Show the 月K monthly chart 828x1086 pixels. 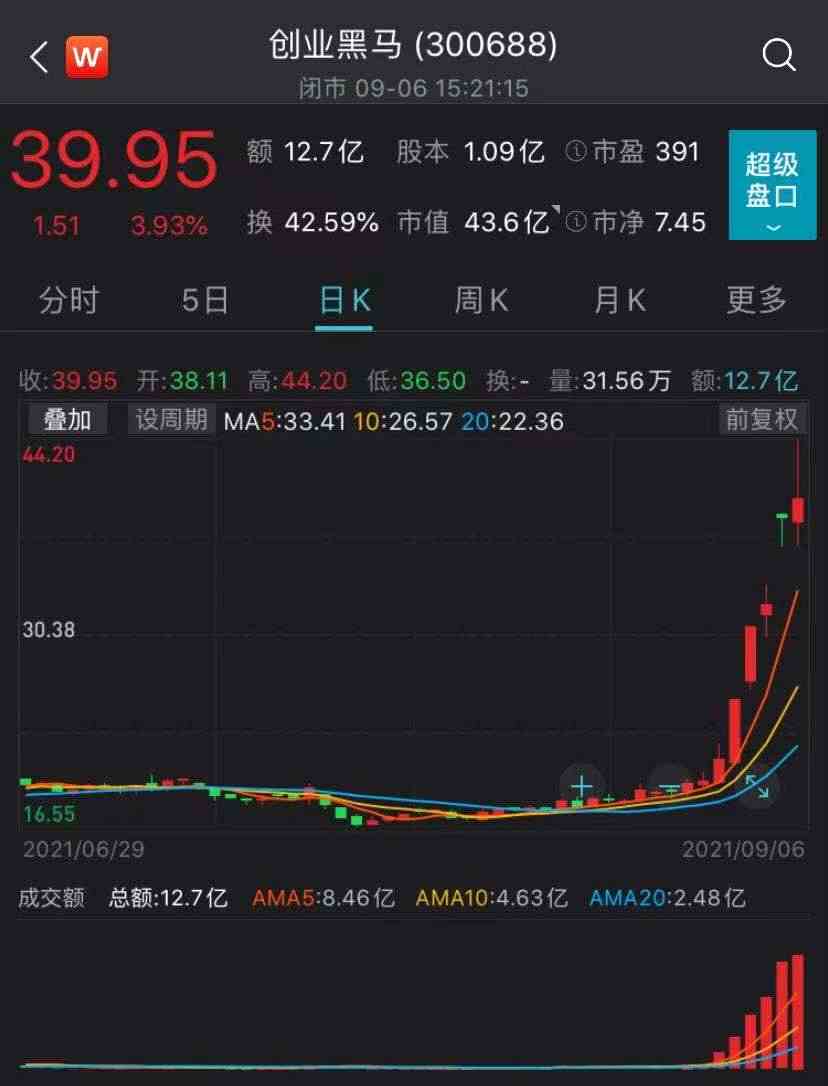click(x=620, y=300)
